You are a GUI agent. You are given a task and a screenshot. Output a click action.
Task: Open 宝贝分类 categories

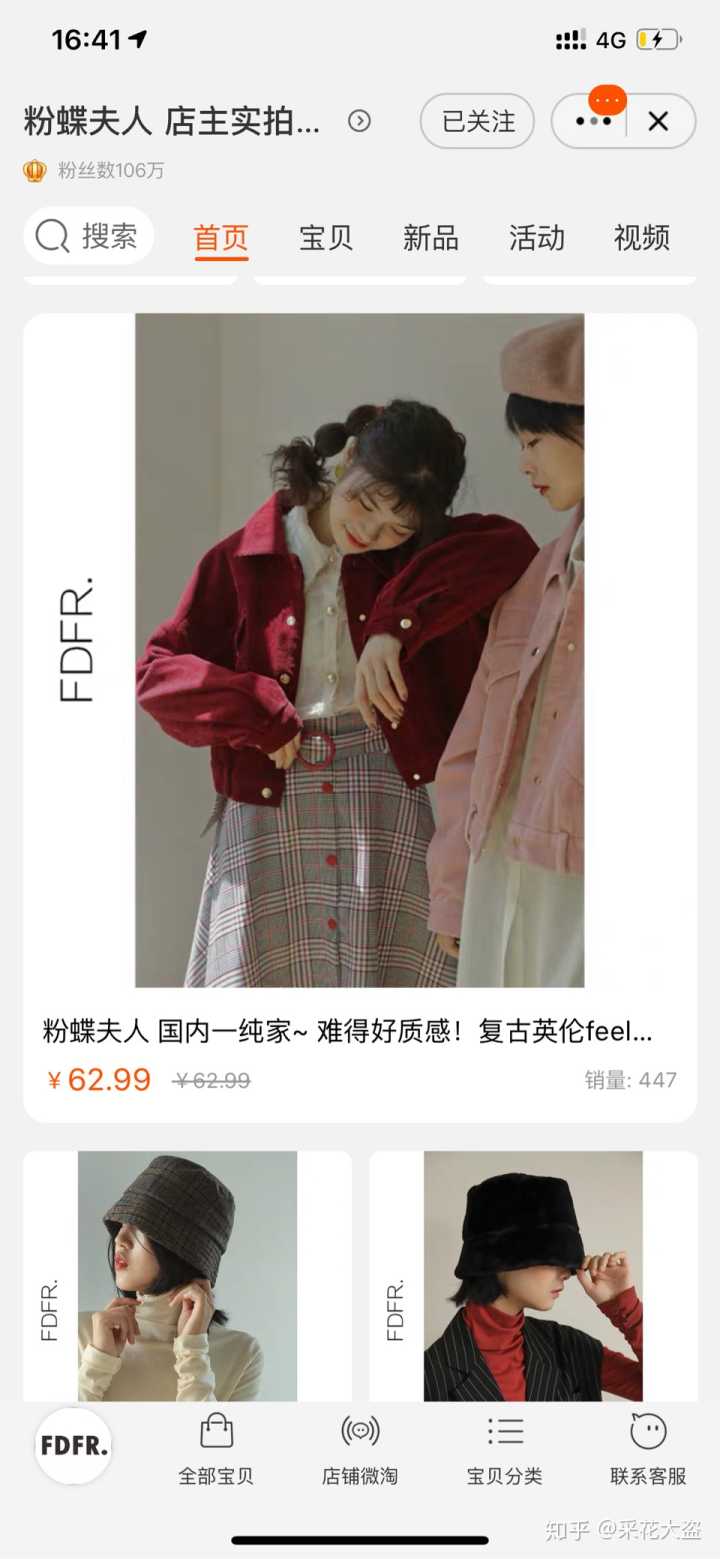(505, 1450)
